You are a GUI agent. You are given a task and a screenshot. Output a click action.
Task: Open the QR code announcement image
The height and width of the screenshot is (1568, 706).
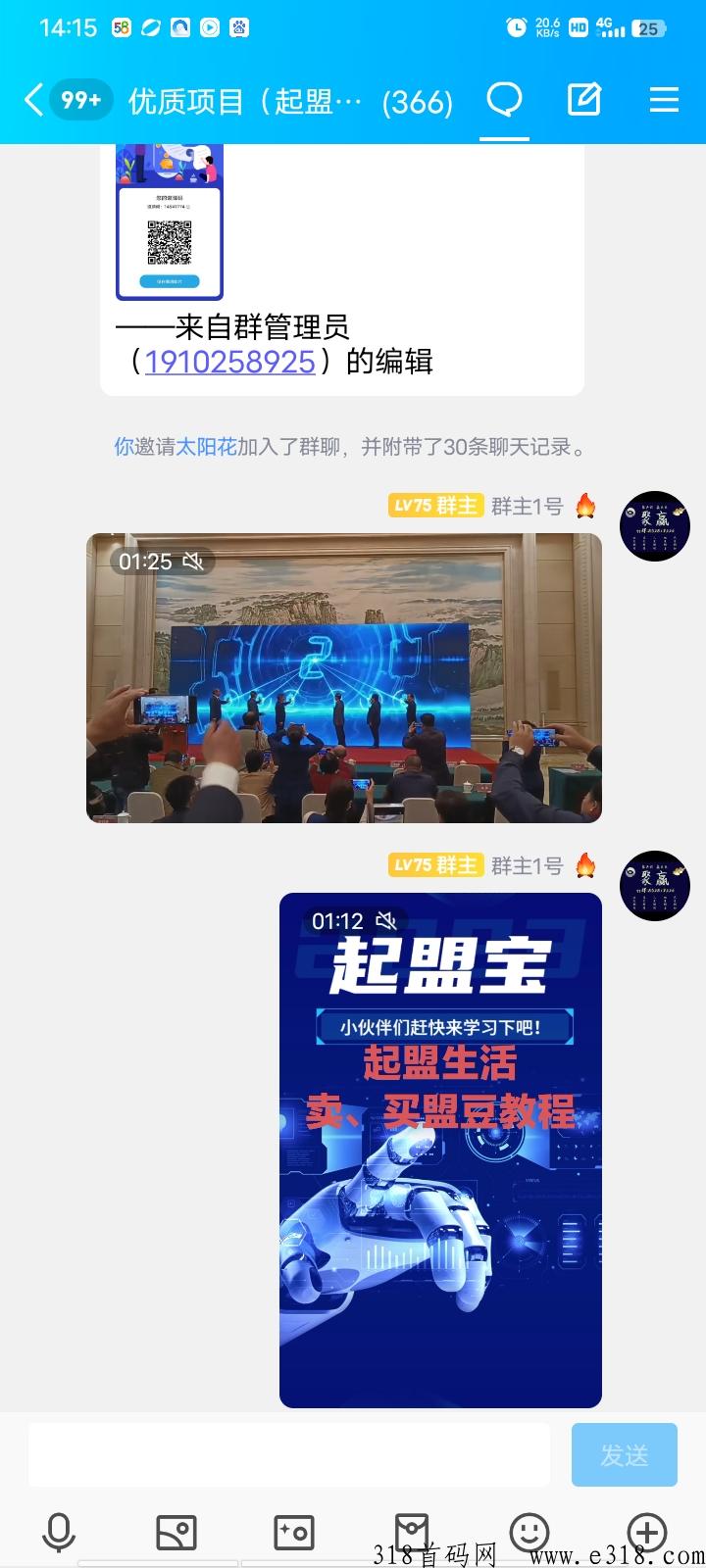tap(170, 223)
